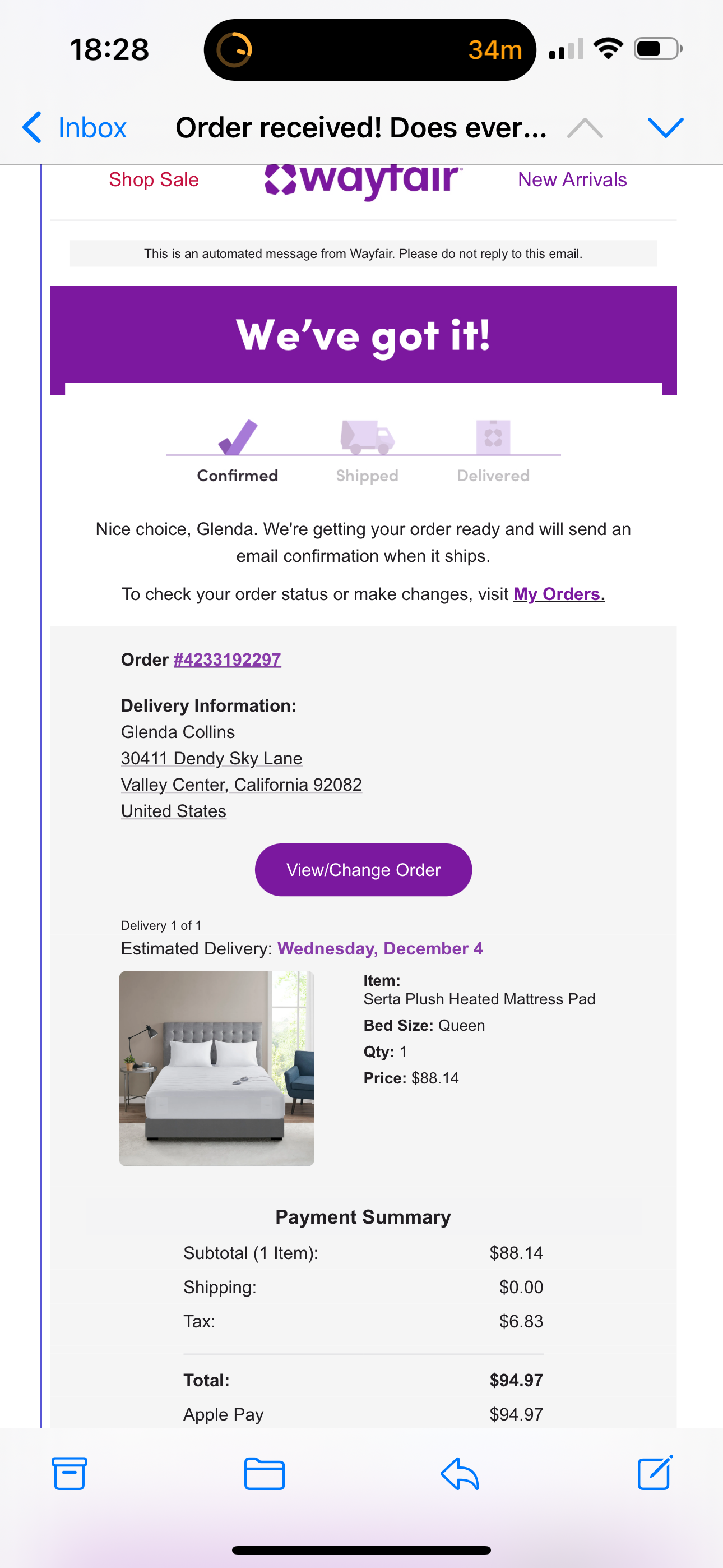The image size is (723, 1568).
Task: Open the My Orders link
Action: (559, 594)
